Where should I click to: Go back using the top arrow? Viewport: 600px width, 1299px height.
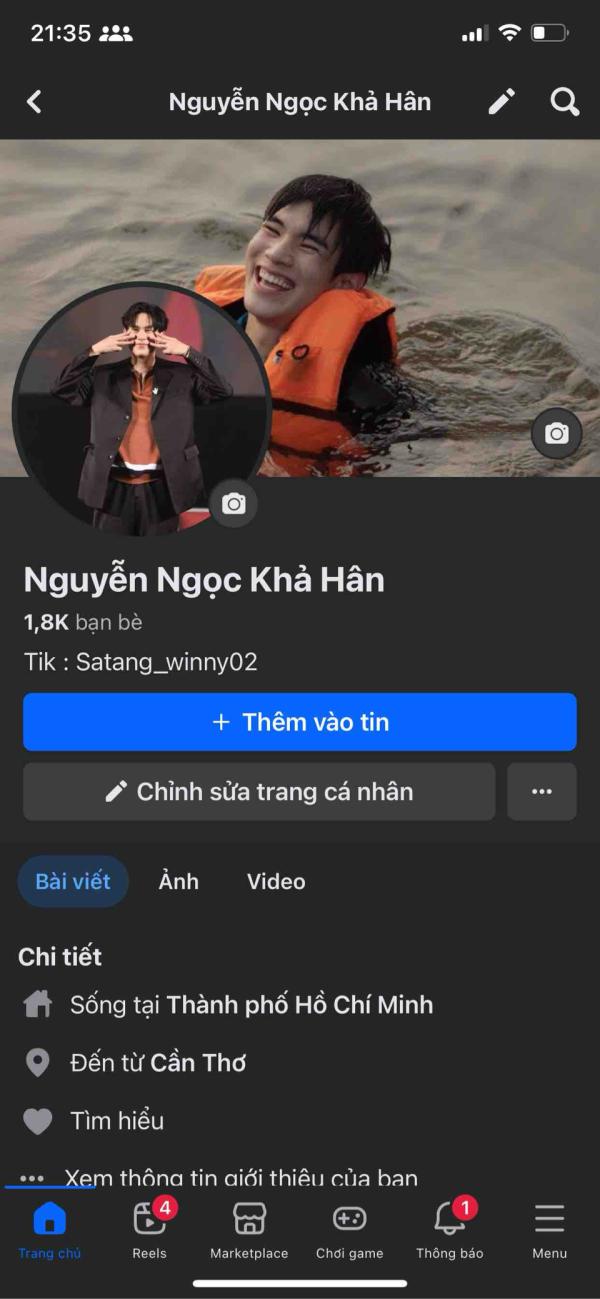click(34, 101)
